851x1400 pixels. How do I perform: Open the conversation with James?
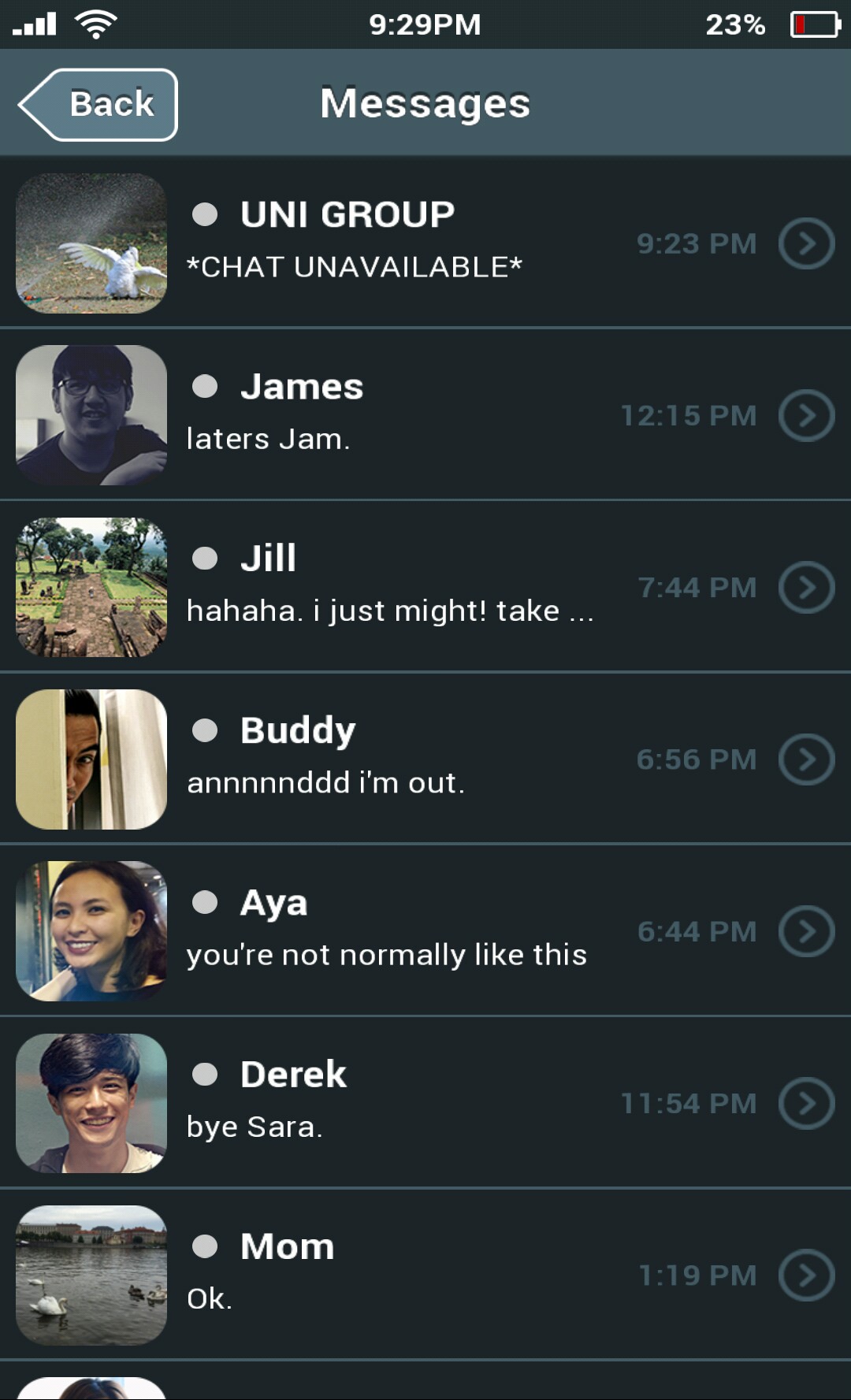point(425,414)
